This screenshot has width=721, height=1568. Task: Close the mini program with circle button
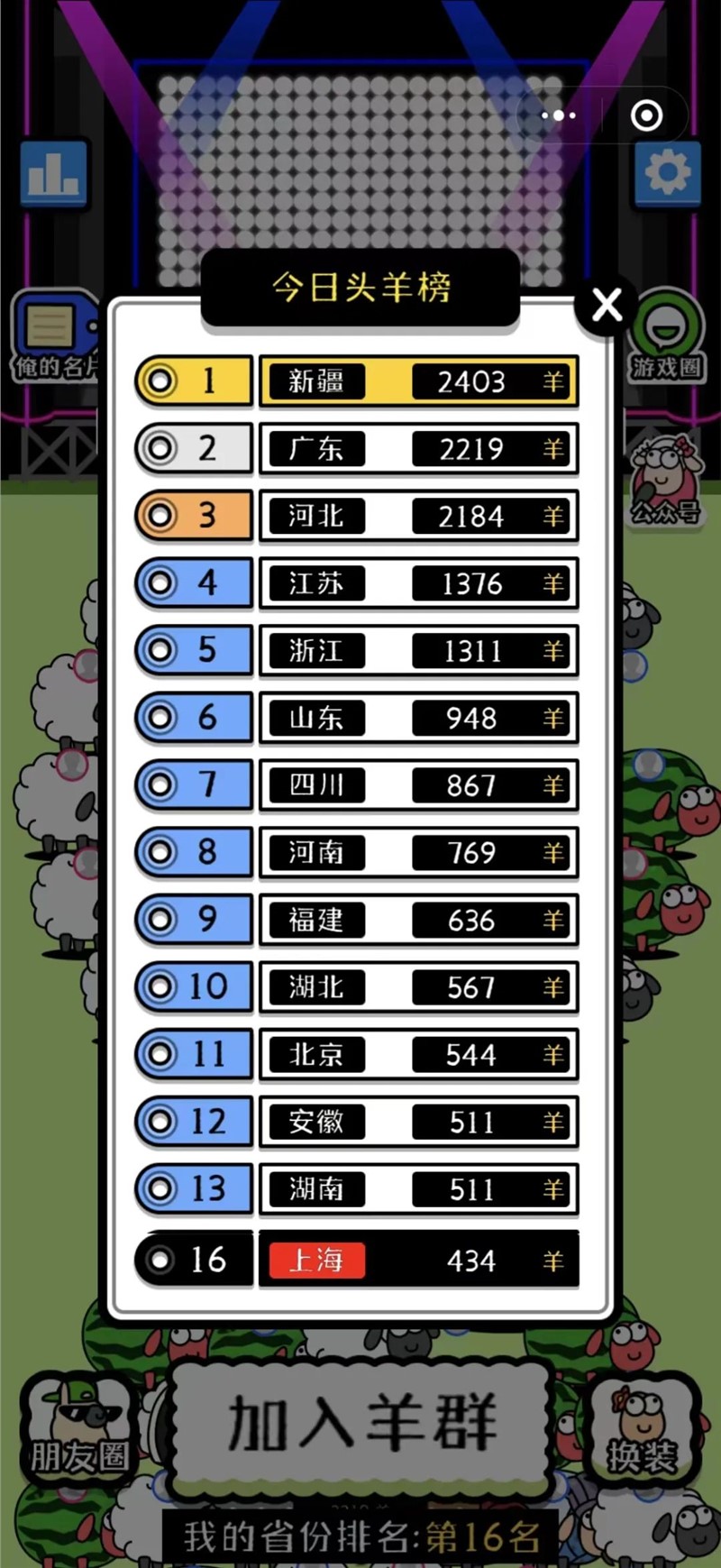click(x=646, y=115)
